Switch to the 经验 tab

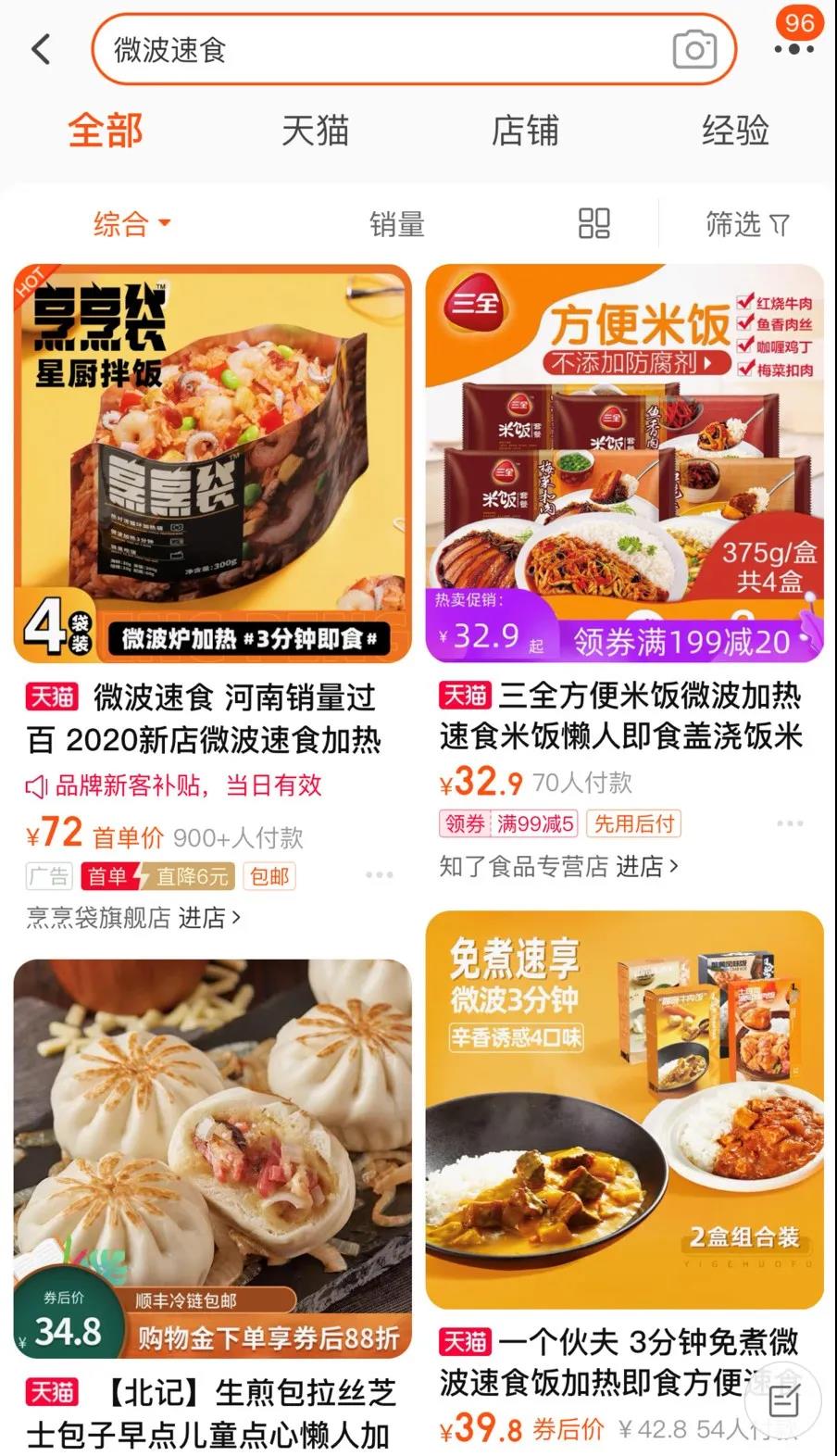(x=735, y=131)
